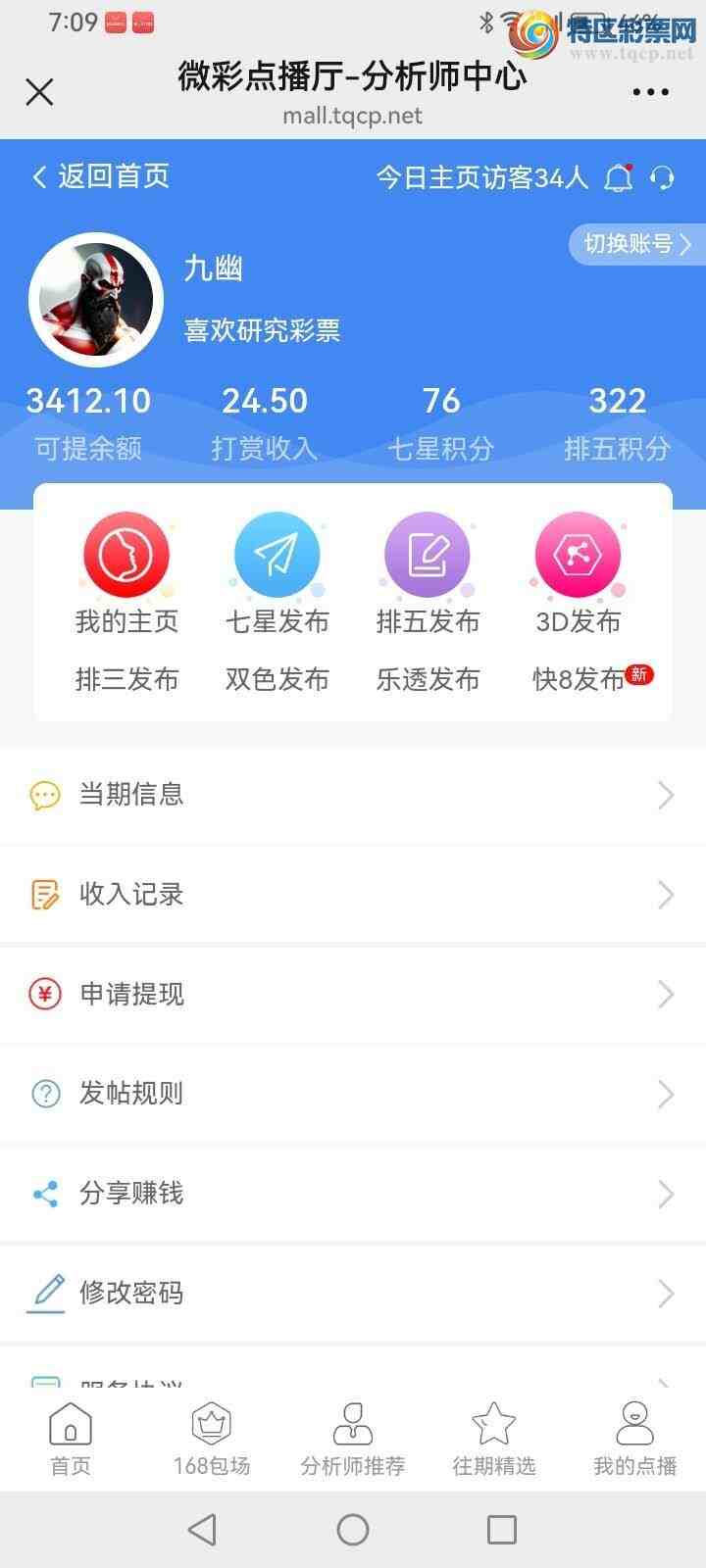This screenshot has height=1568, width=706.
Task: Click the 返回首页 back link
Action: pyautogui.click(x=101, y=178)
